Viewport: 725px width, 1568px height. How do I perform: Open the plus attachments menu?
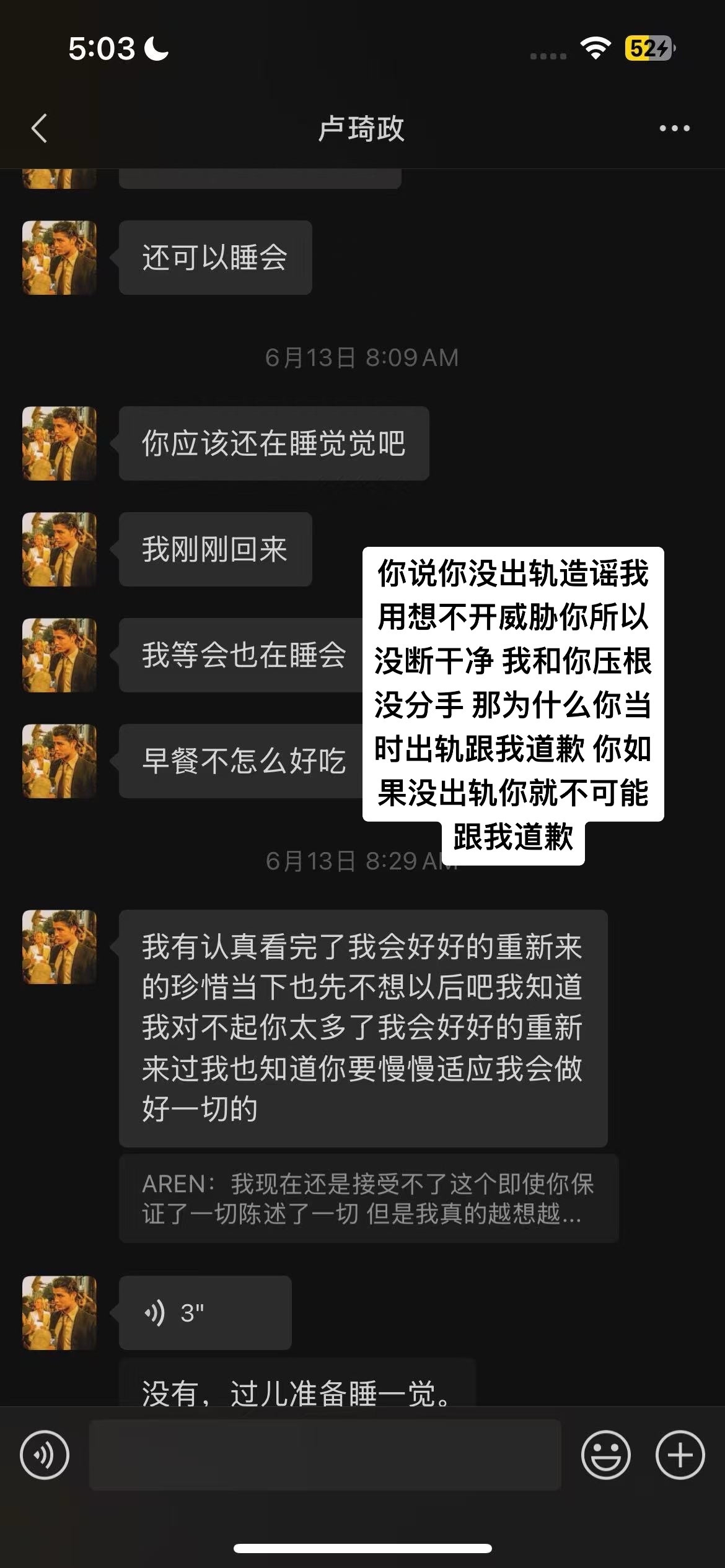(680, 1455)
